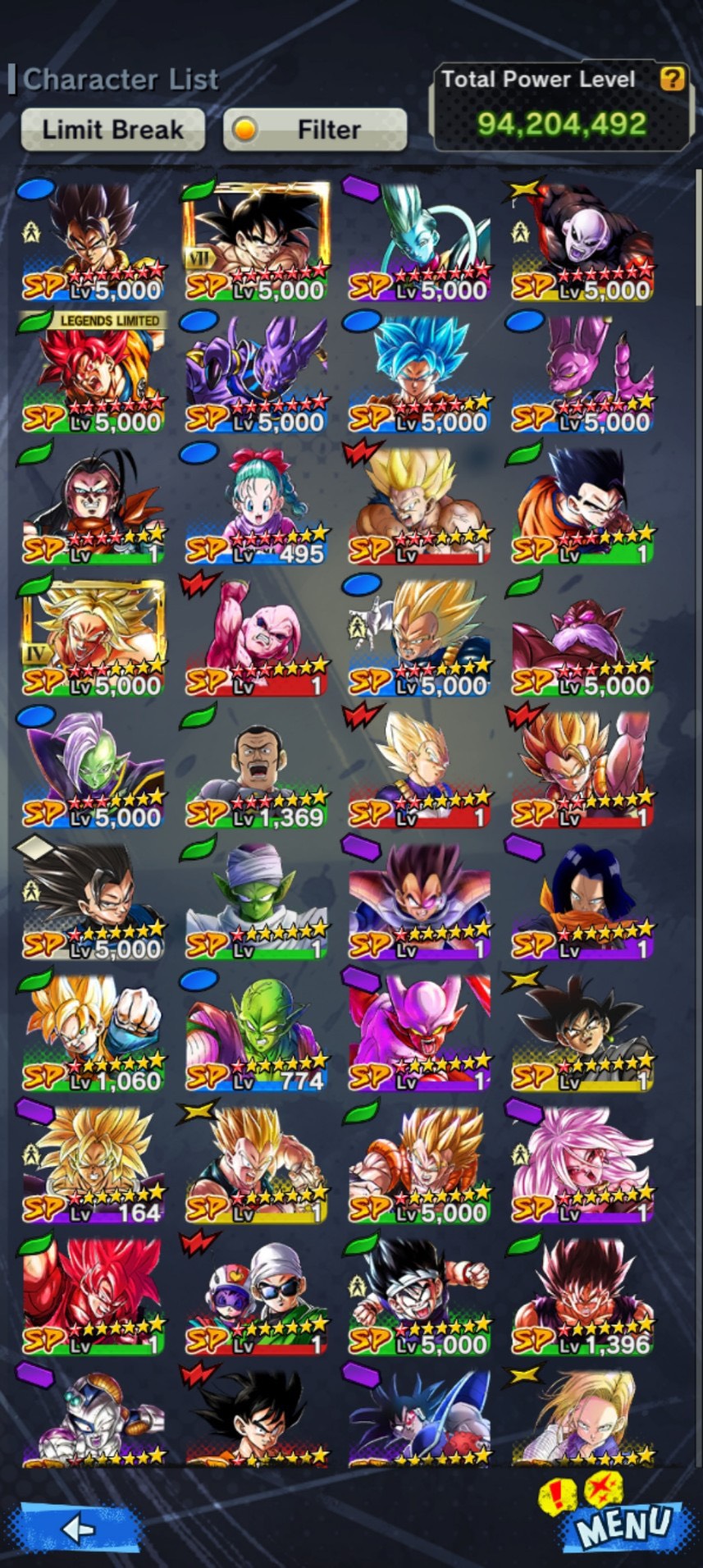The height and width of the screenshot is (1568, 703).
Task: Select the character at level 774
Action: tap(256, 1031)
